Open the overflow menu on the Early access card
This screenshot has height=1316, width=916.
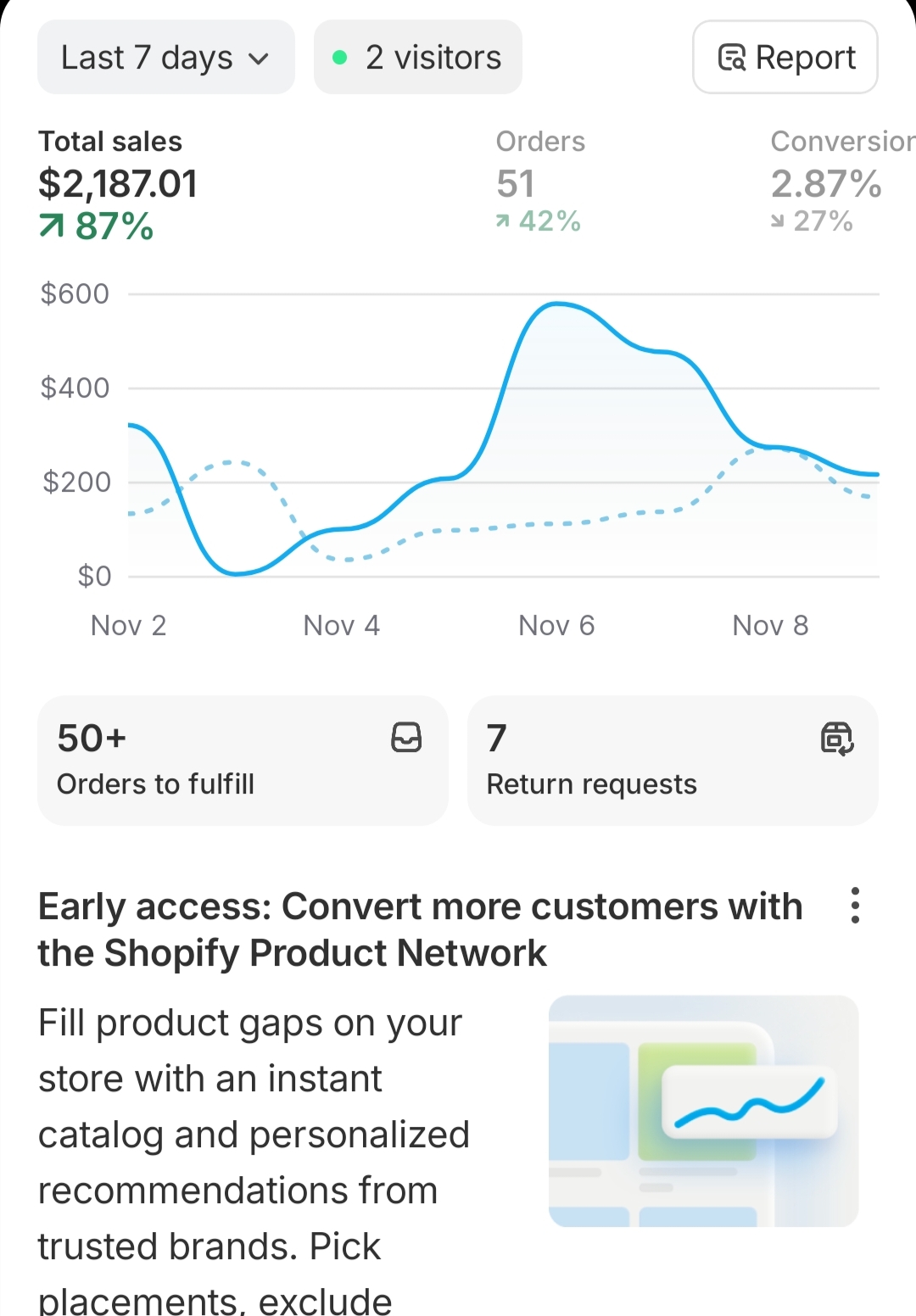[855, 906]
